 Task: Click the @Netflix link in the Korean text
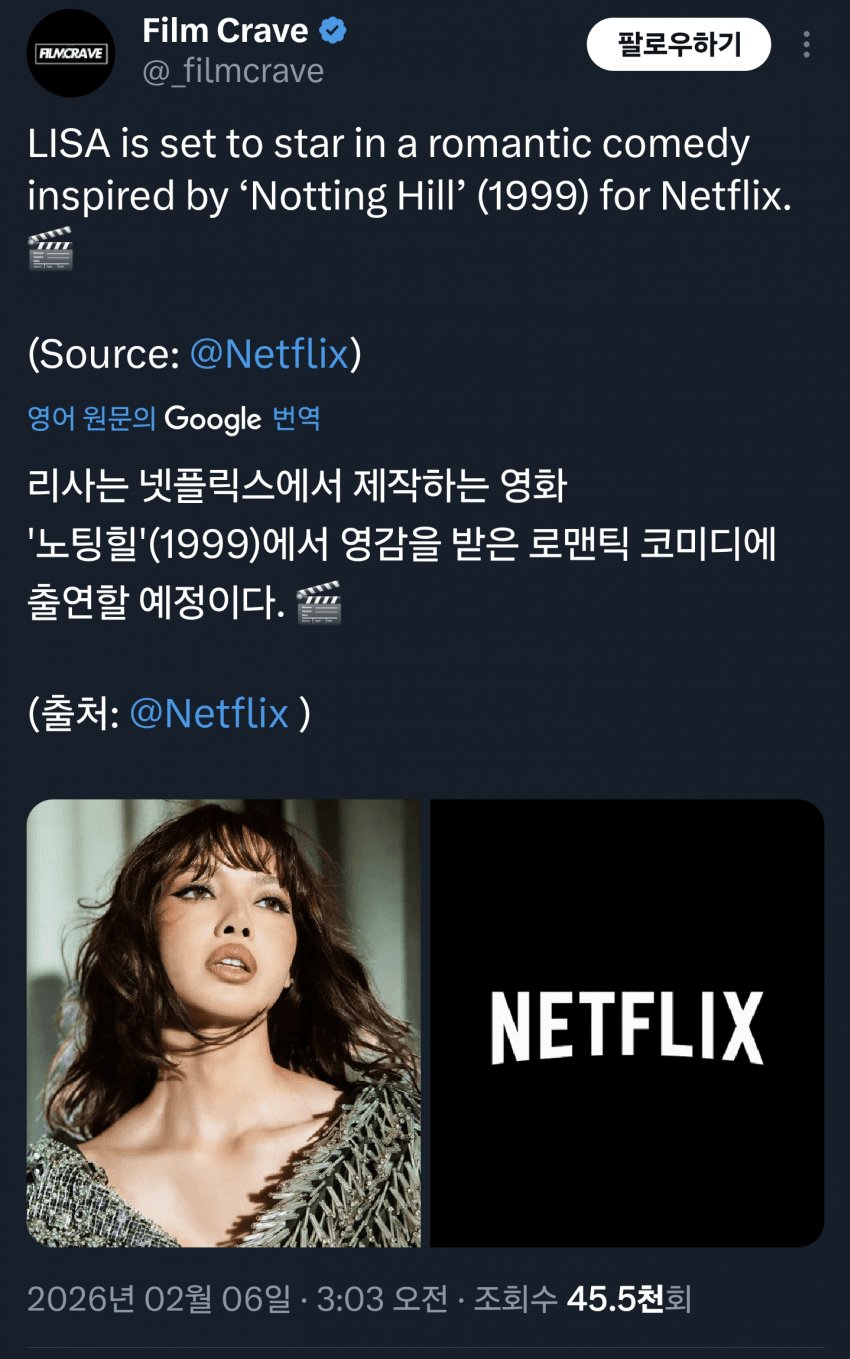(211, 714)
